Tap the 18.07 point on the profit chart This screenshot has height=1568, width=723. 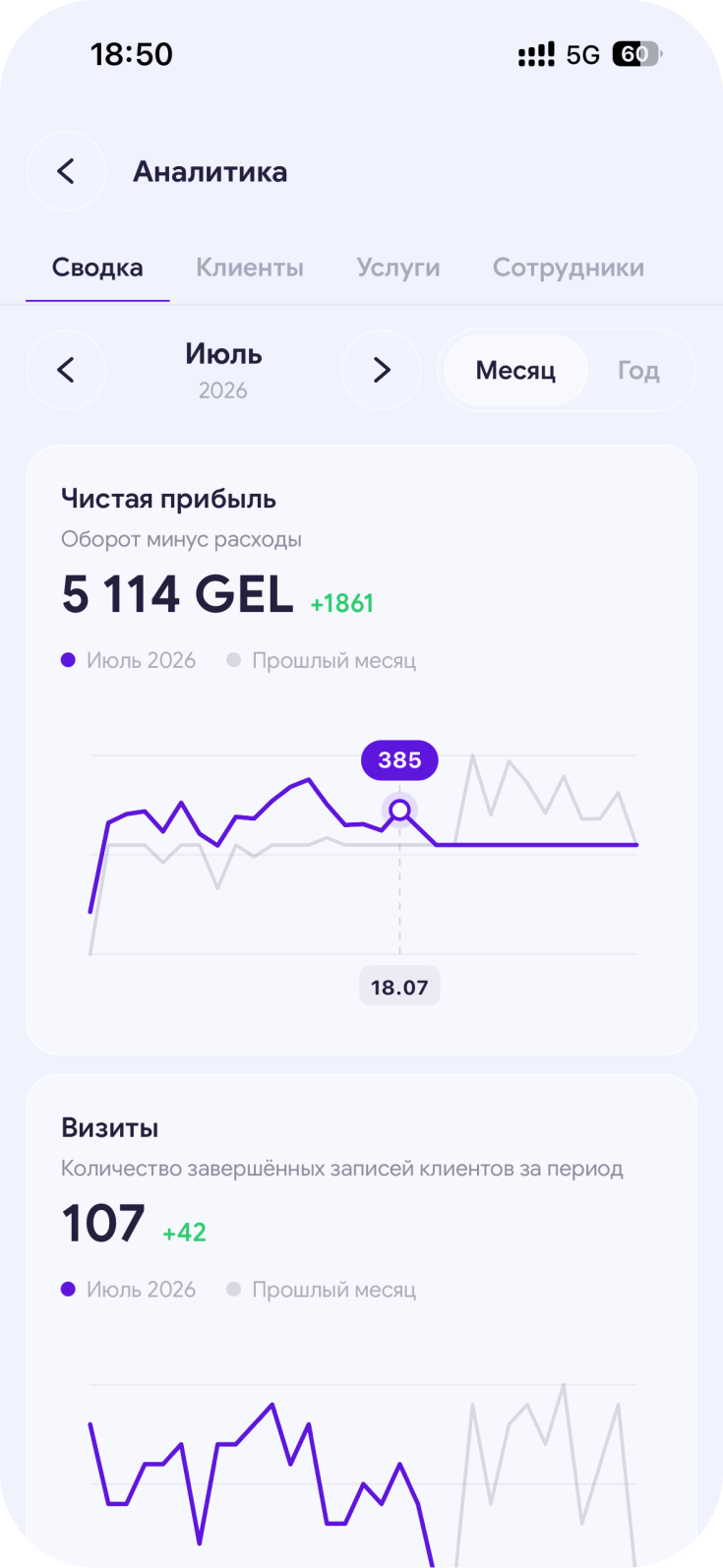tap(399, 811)
